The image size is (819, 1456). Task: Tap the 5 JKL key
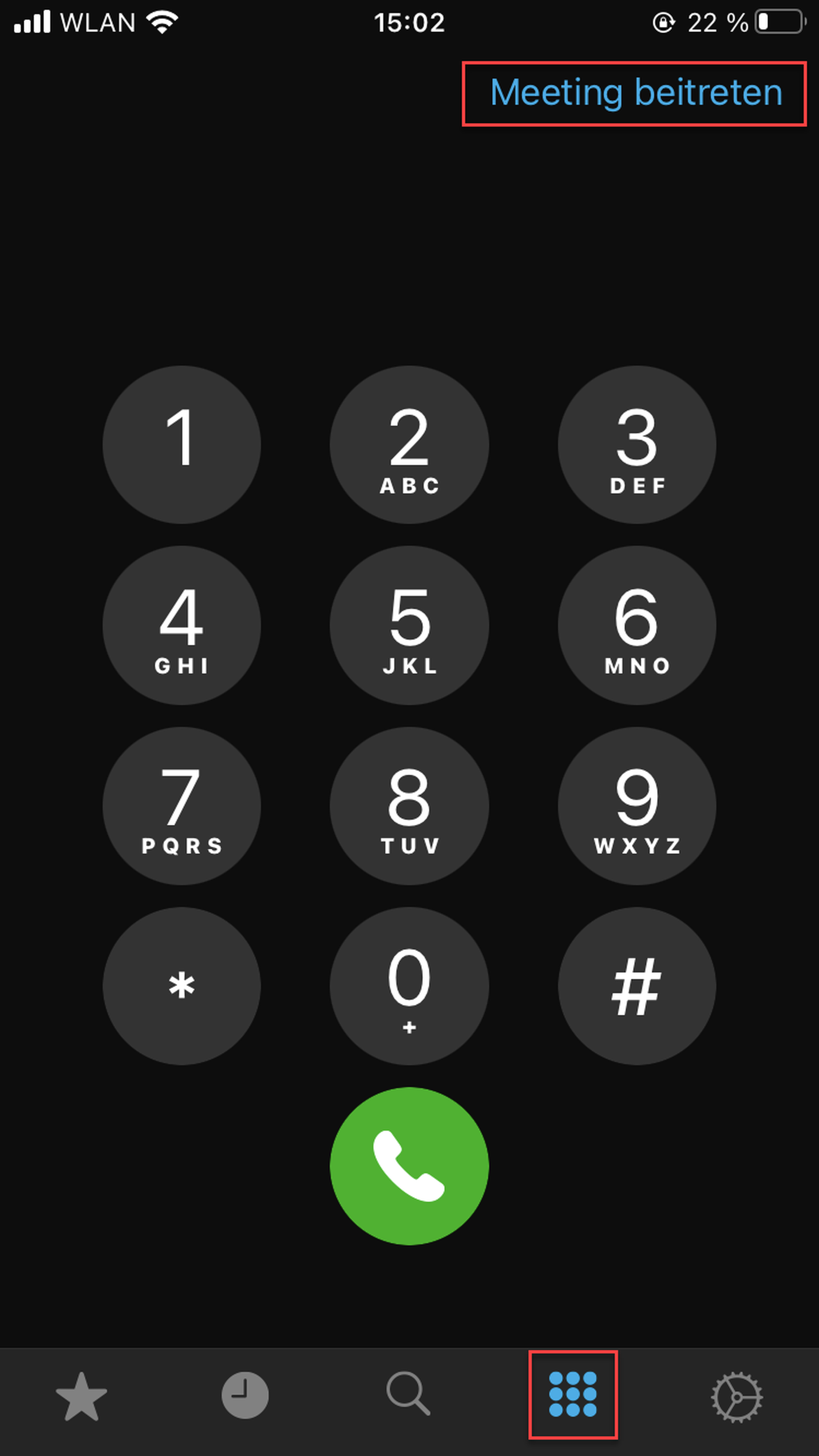click(409, 625)
